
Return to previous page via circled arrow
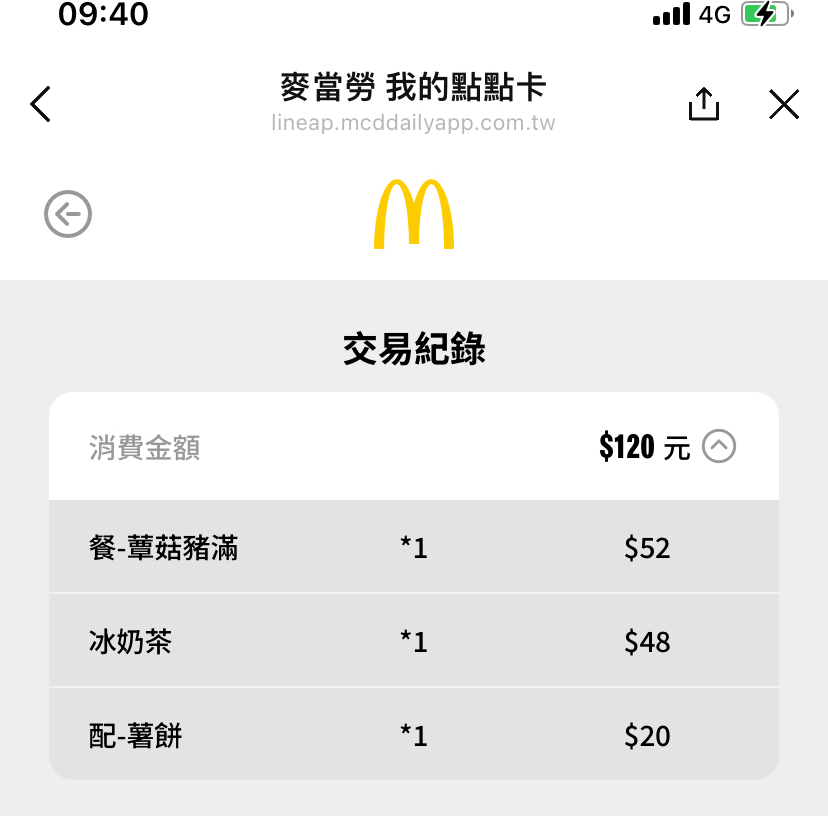pyautogui.click(x=68, y=214)
